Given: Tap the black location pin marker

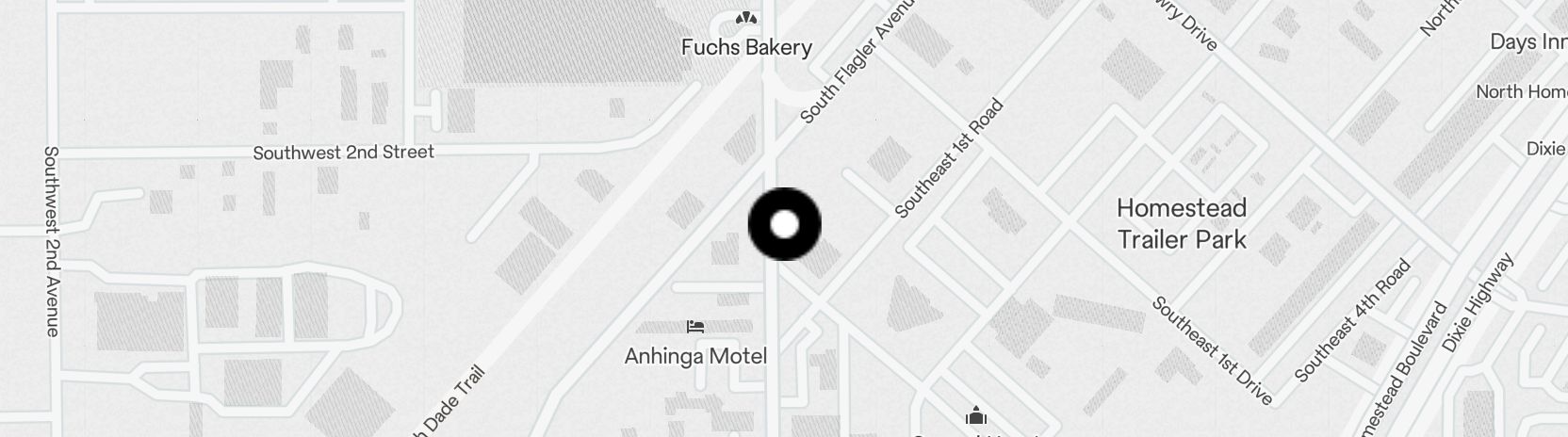Looking at the screenshot, I should (x=784, y=224).
